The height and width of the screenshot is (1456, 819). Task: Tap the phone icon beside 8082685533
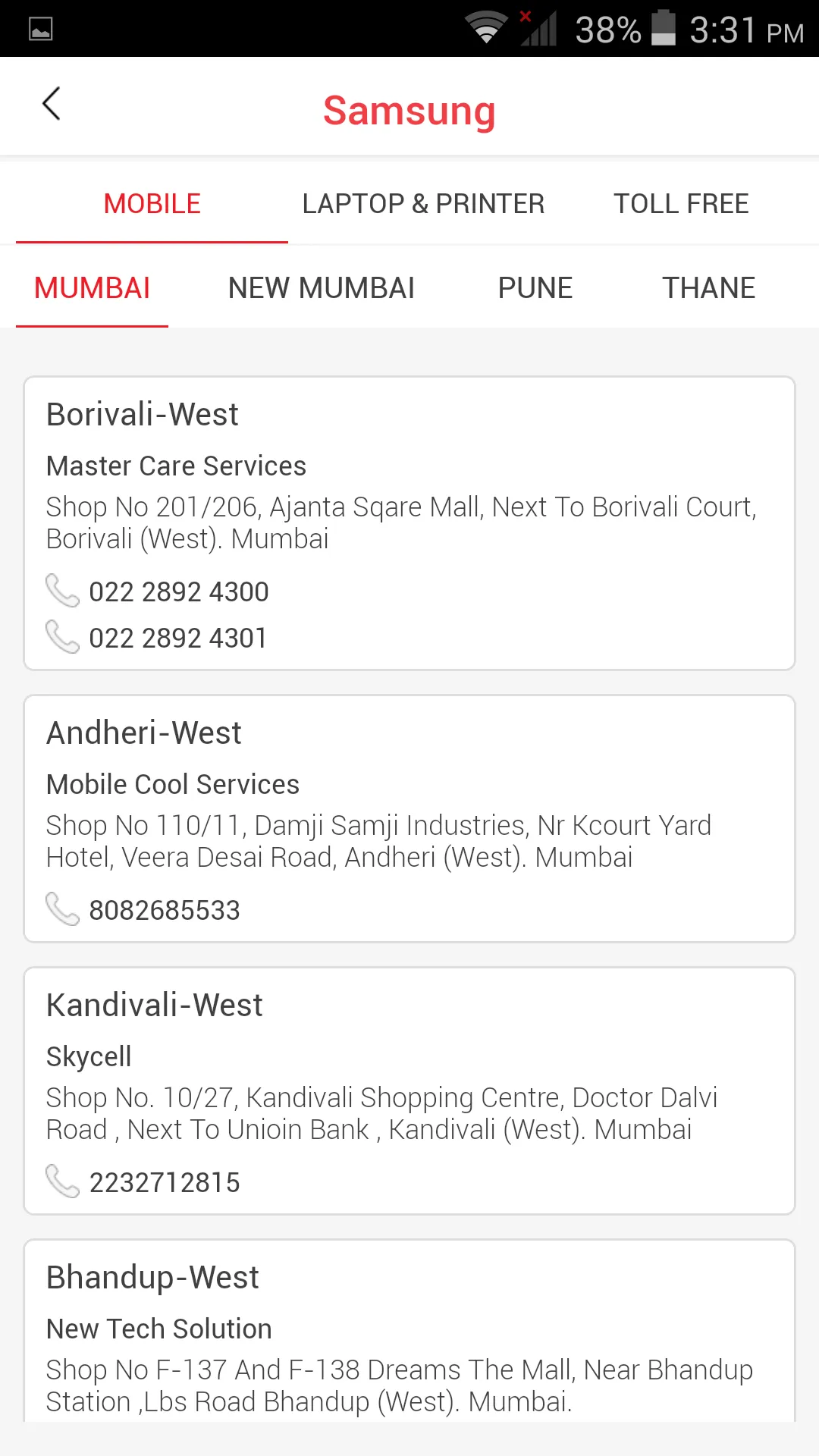[64, 910]
